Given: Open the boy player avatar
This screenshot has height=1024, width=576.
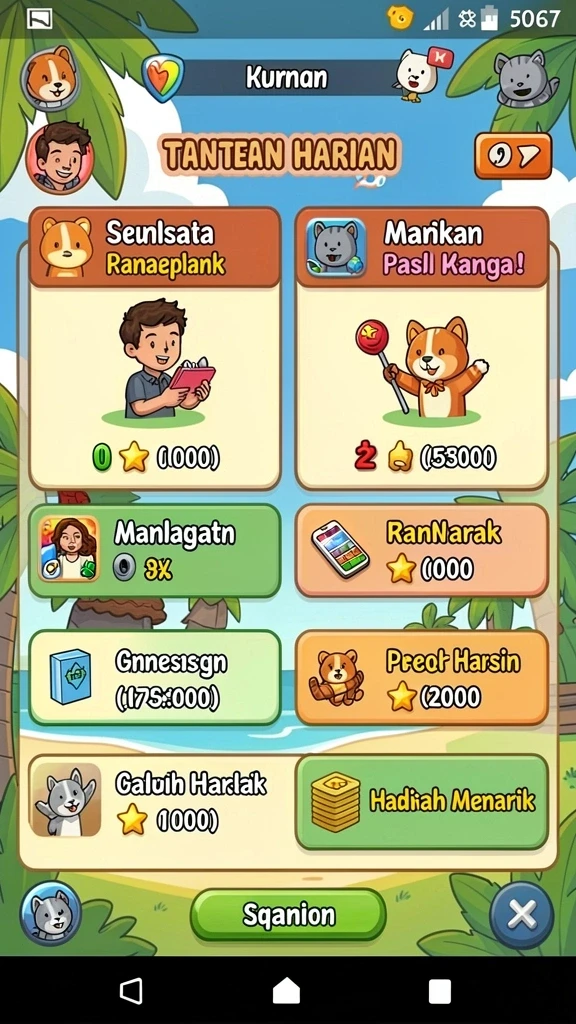Looking at the screenshot, I should (59, 157).
